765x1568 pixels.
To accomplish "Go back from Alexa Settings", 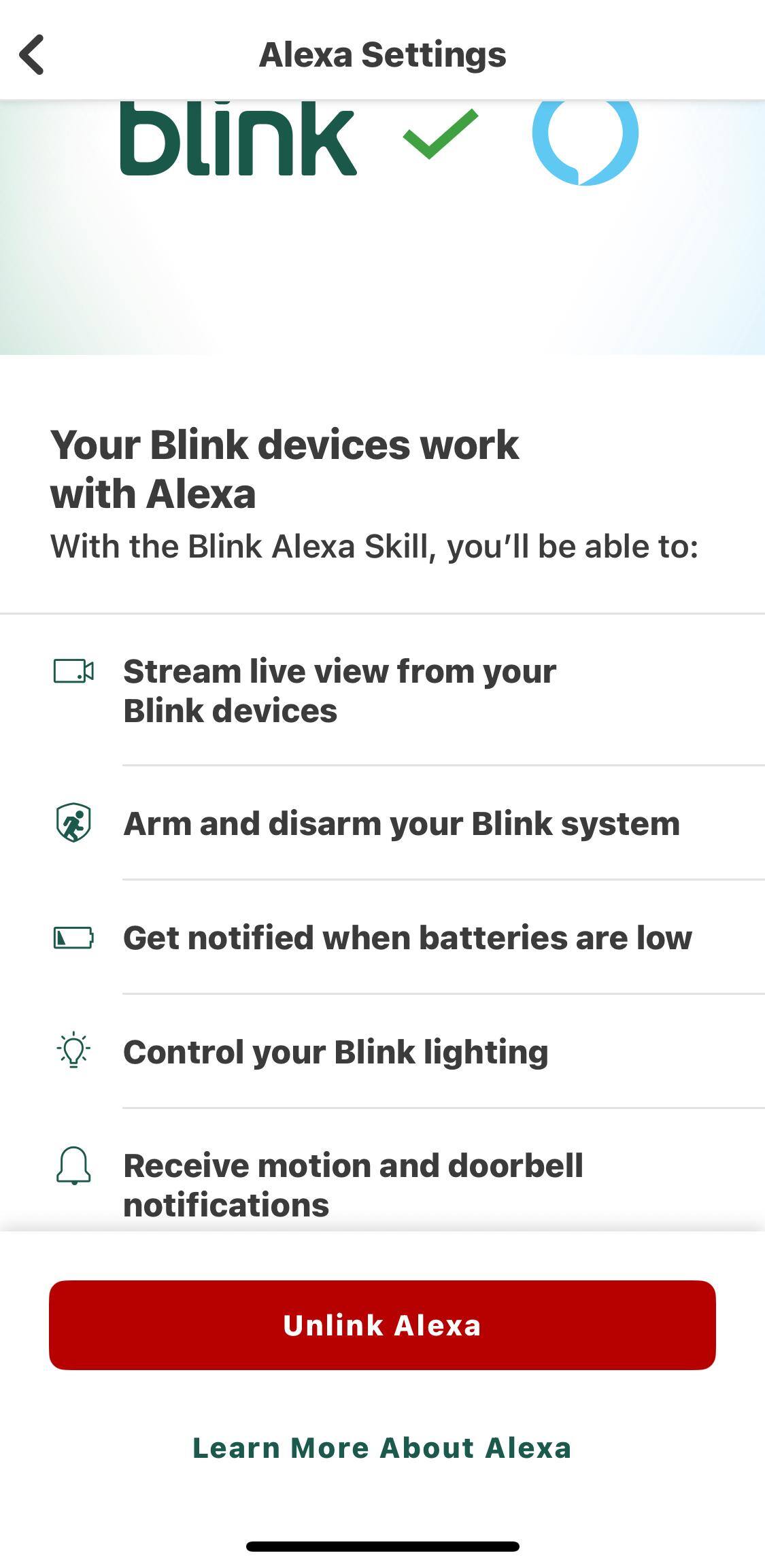I will tap(32, 54).
